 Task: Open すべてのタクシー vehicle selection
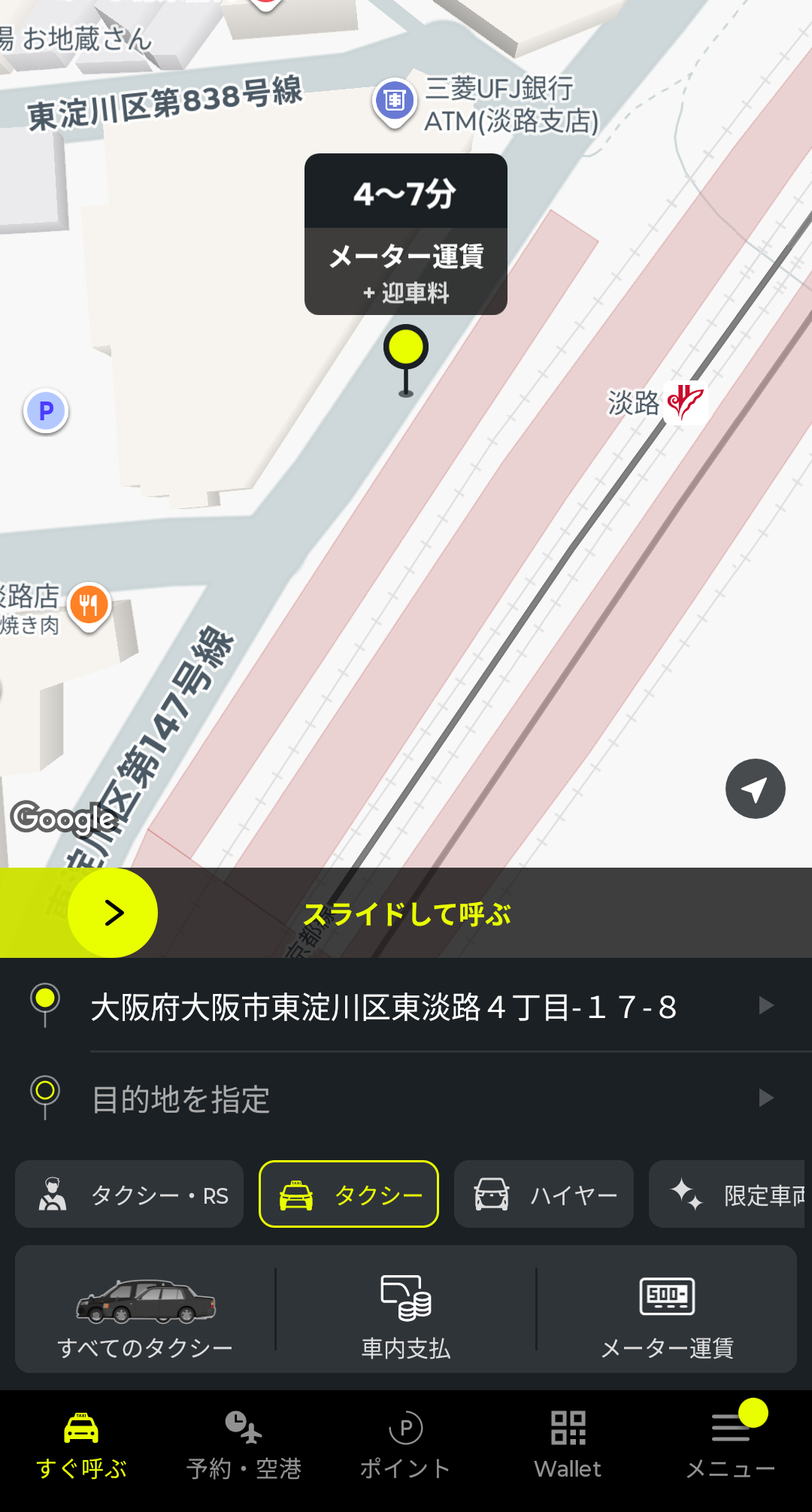pos(146,1310)
